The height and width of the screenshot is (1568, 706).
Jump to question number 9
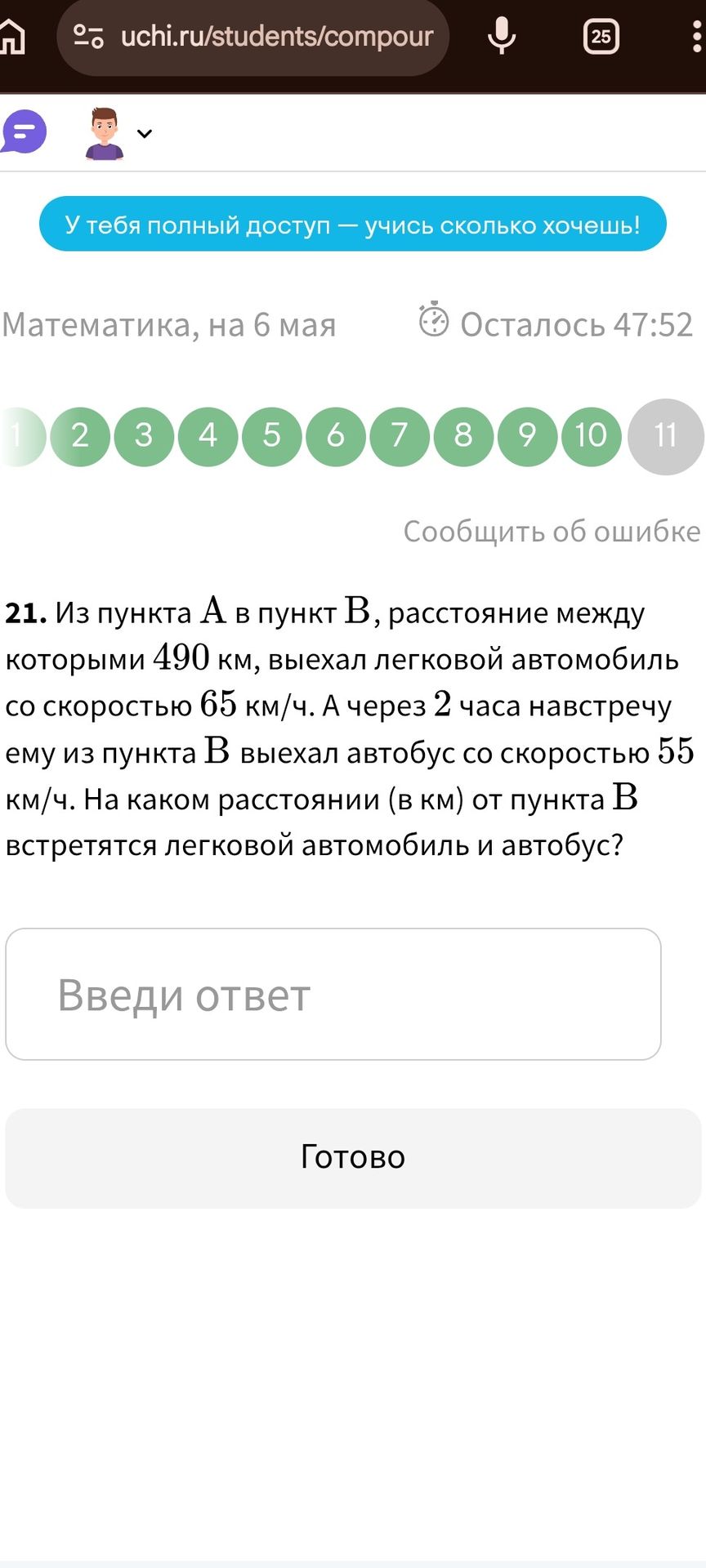[528, 436]
